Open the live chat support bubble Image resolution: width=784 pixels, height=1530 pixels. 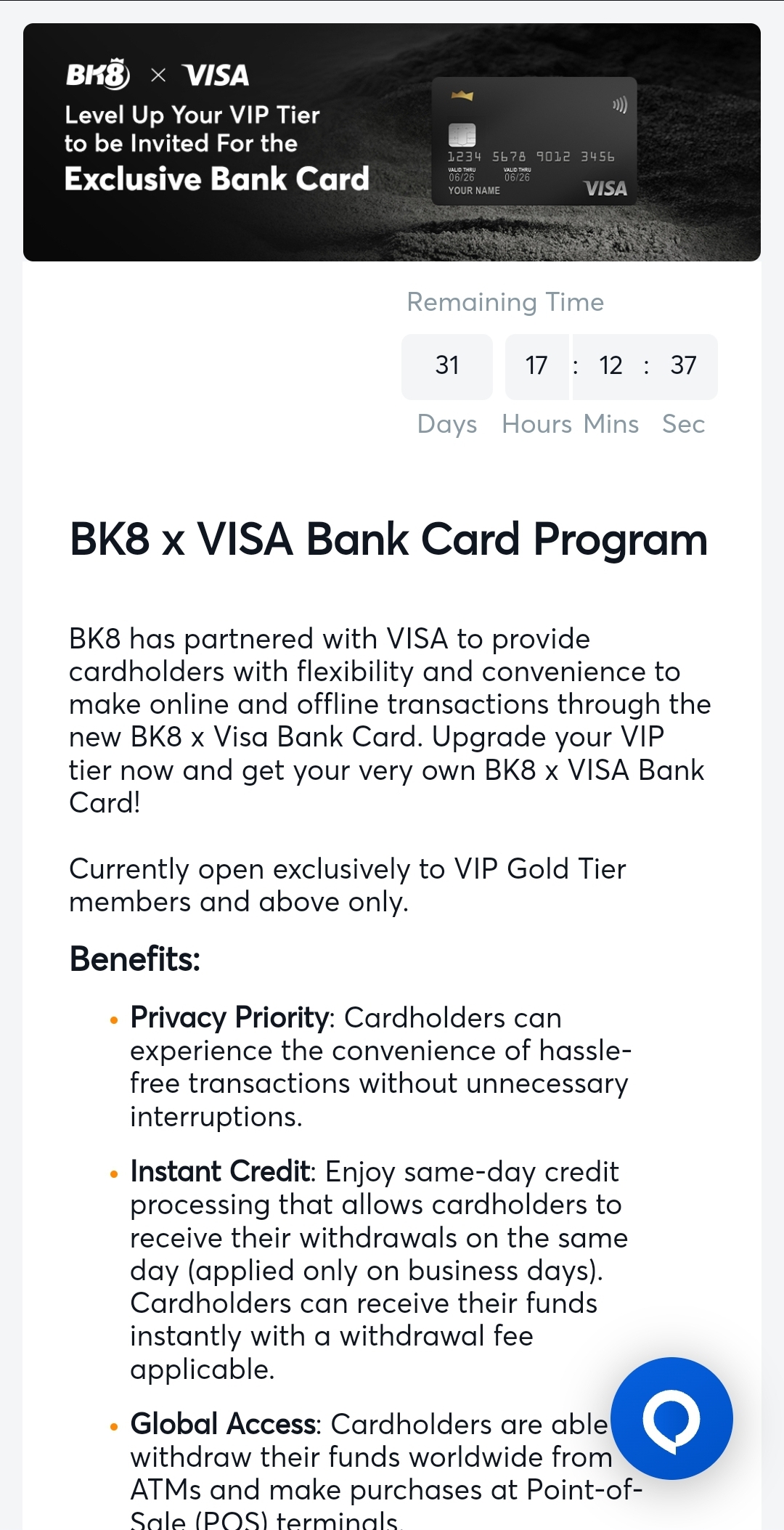[x=671, y=1417]
